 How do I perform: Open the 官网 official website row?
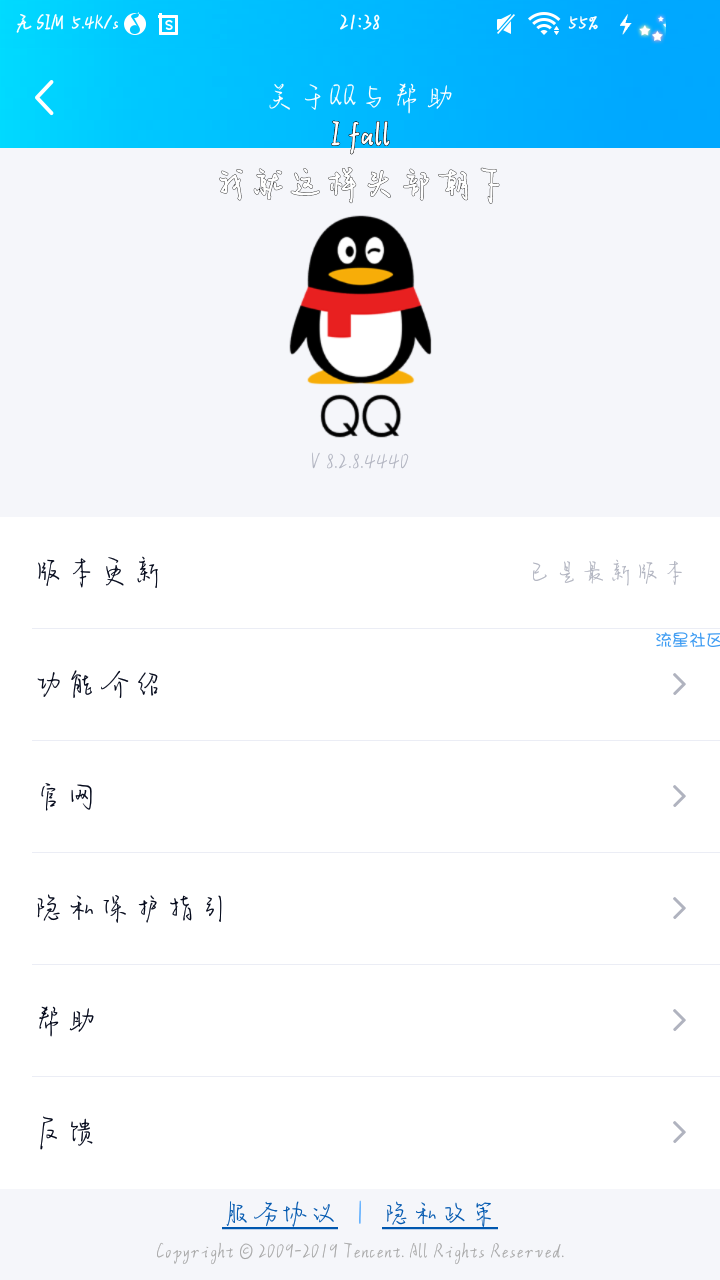[360, 797]
